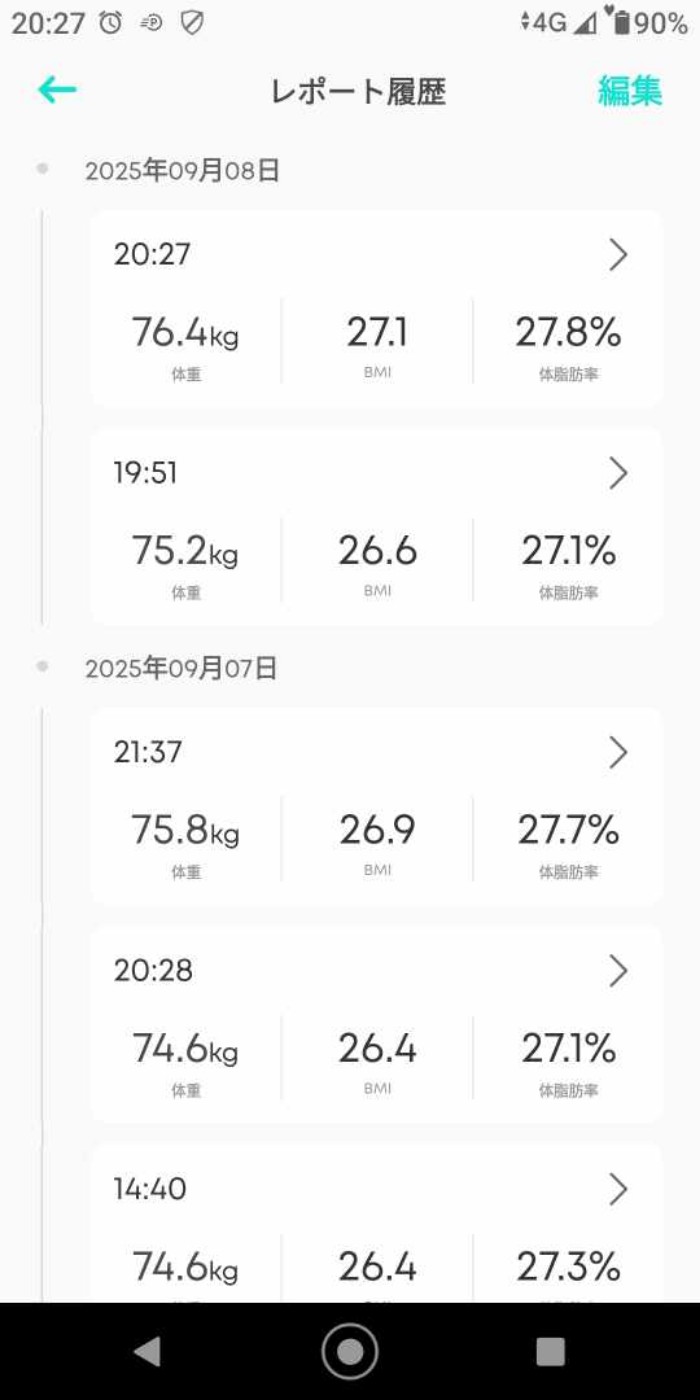Viewport: 700px width, 1400px height.
Task: Tap the 編集 edit button
Action: coord(629,91)
